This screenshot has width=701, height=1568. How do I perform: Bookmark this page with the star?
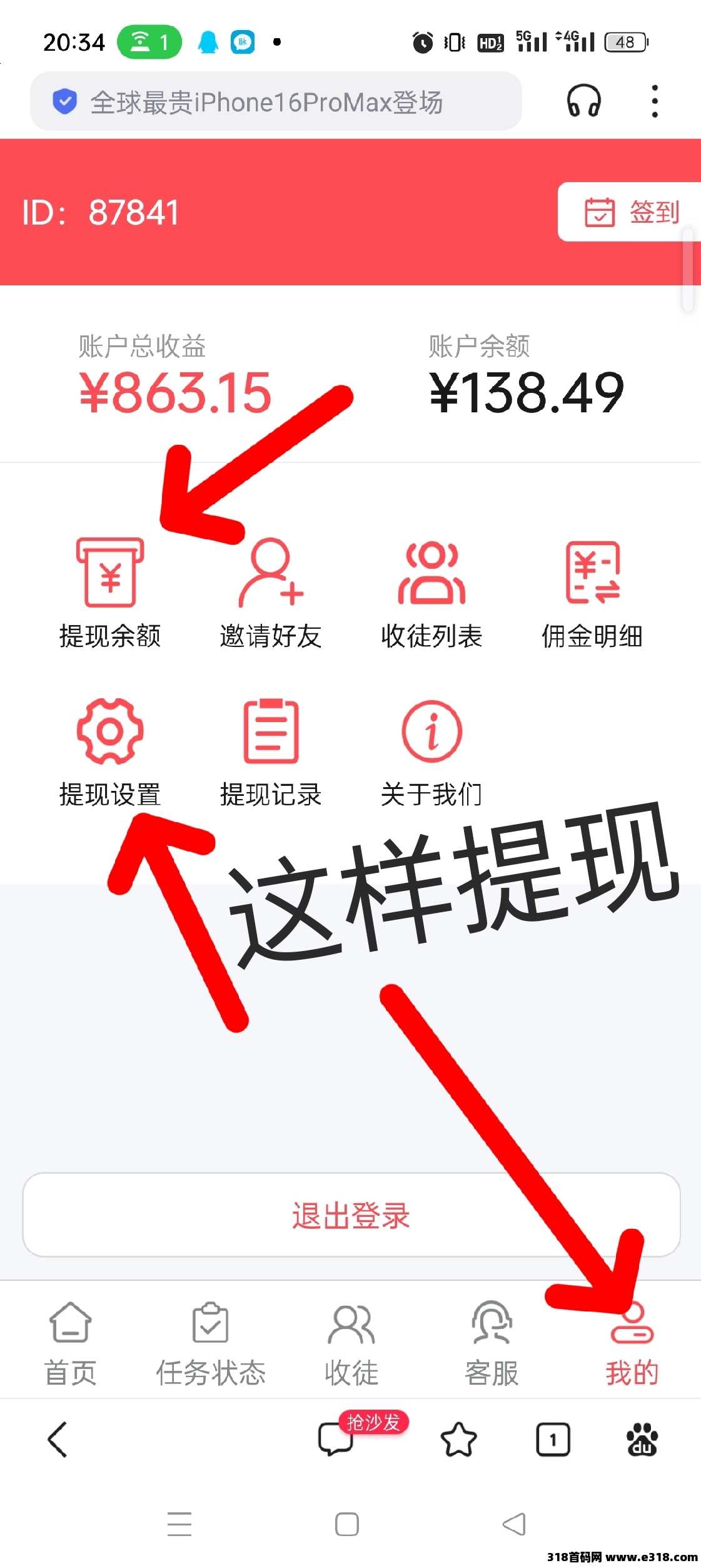coord(458,1440)
